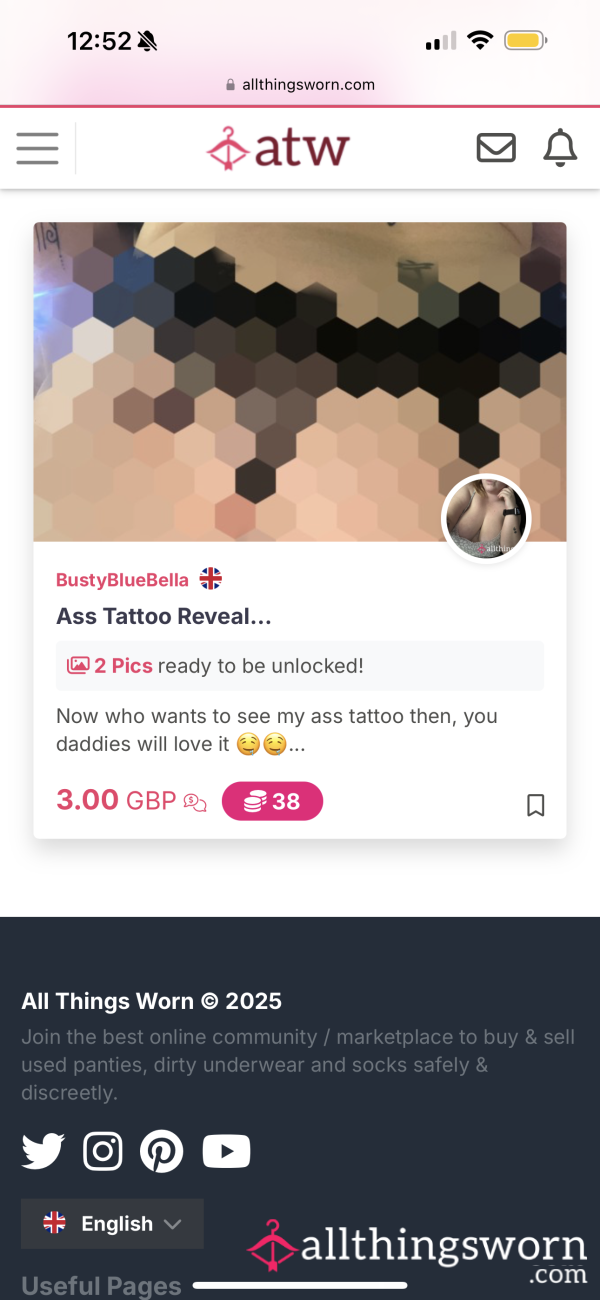Open the hamburger menu
Image resolution: width=600 pixels, height=1300 pixels.
click(x=37, y=148)
